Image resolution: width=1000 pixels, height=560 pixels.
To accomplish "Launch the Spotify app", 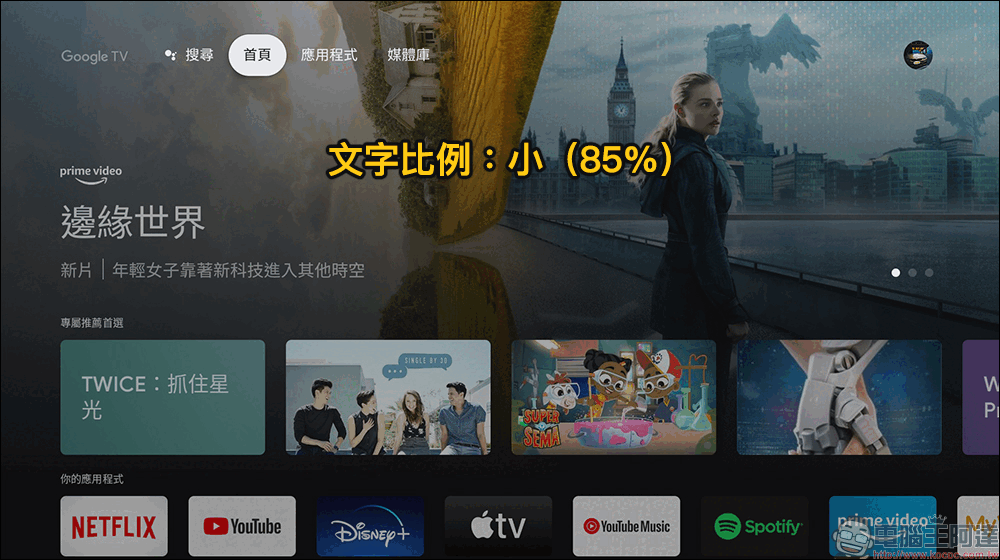I will point(754,526).
